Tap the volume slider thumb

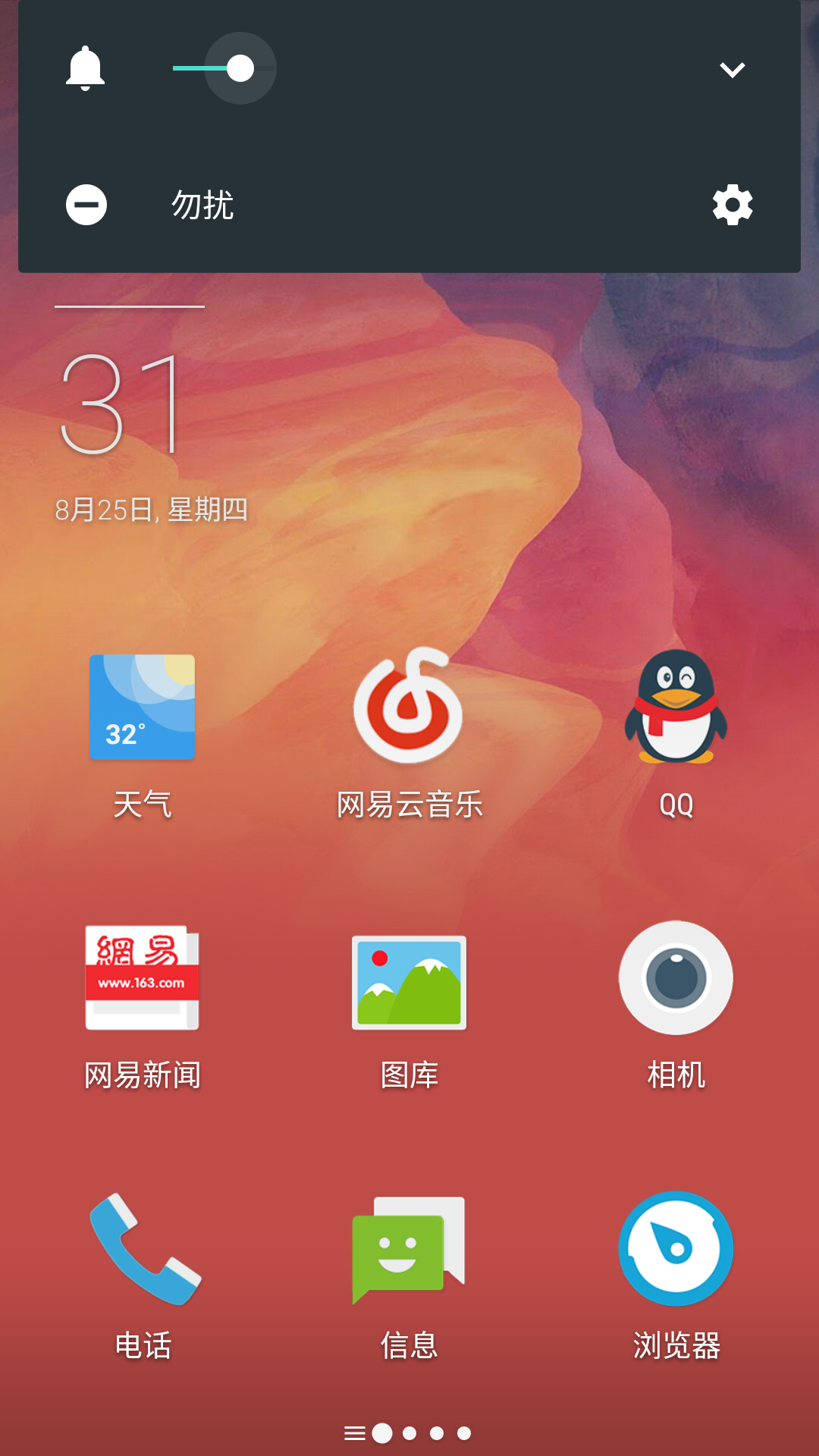(240, 68)
